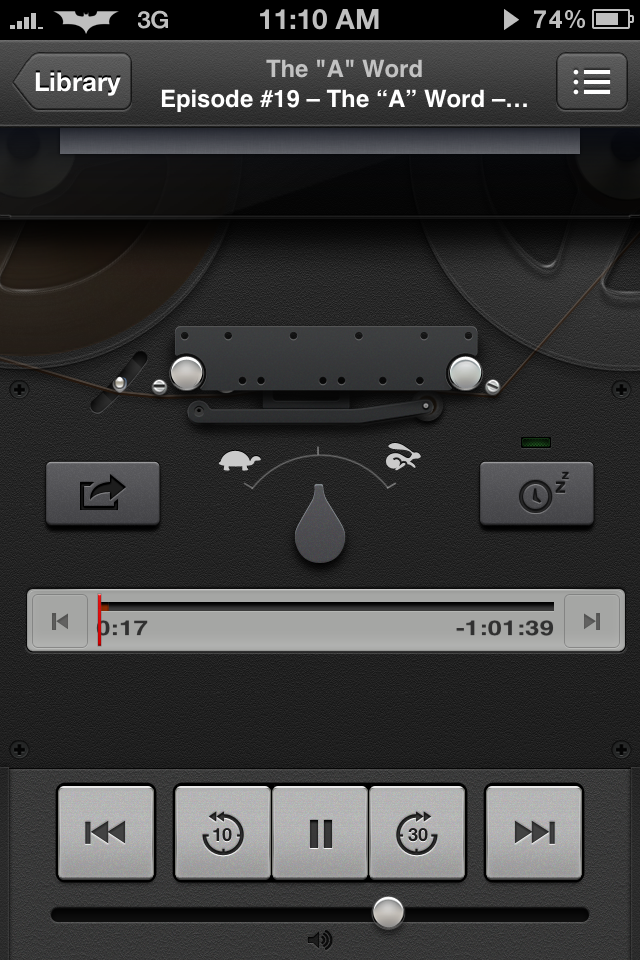
Task: Jump to previous chapter in scrubber
Action: 60,621
